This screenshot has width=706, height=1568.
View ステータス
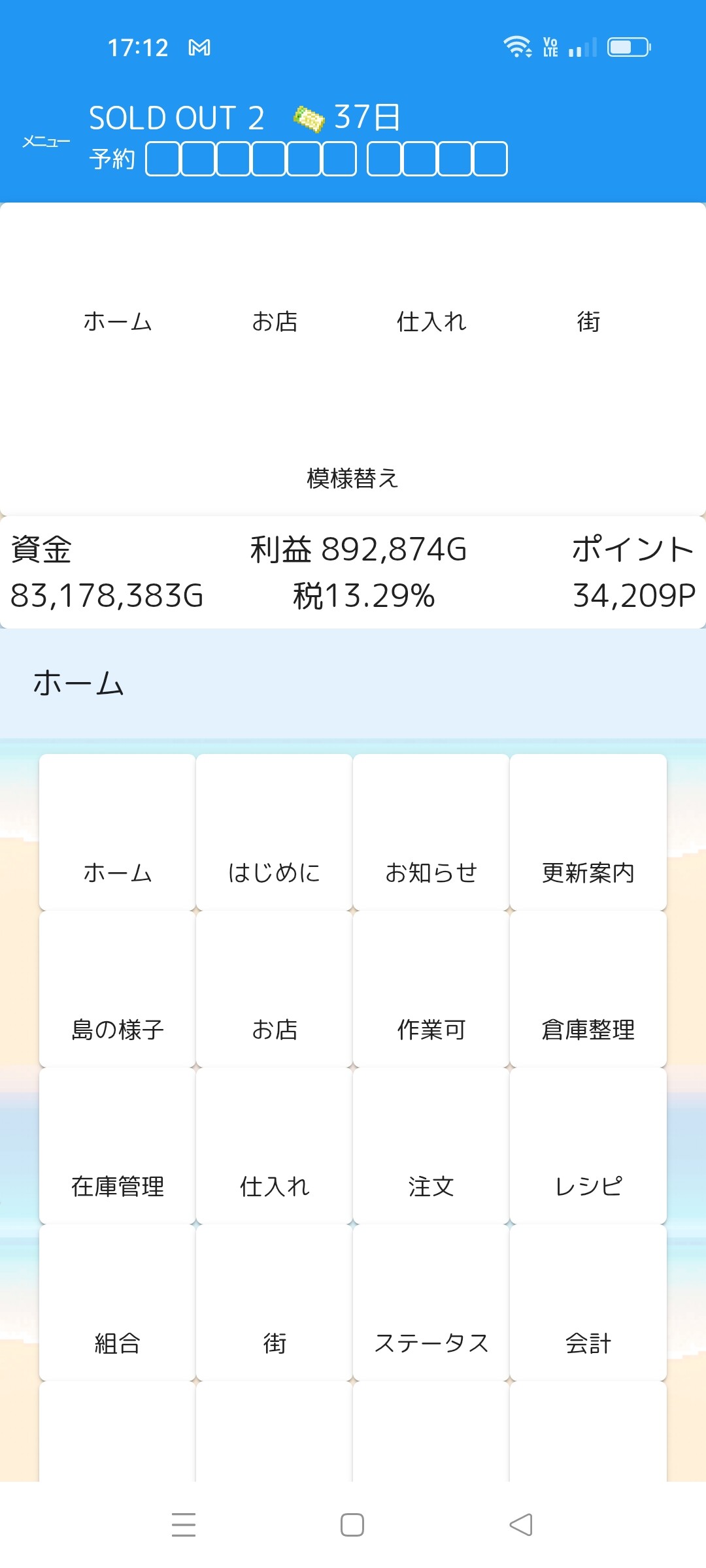point(431,1303)
